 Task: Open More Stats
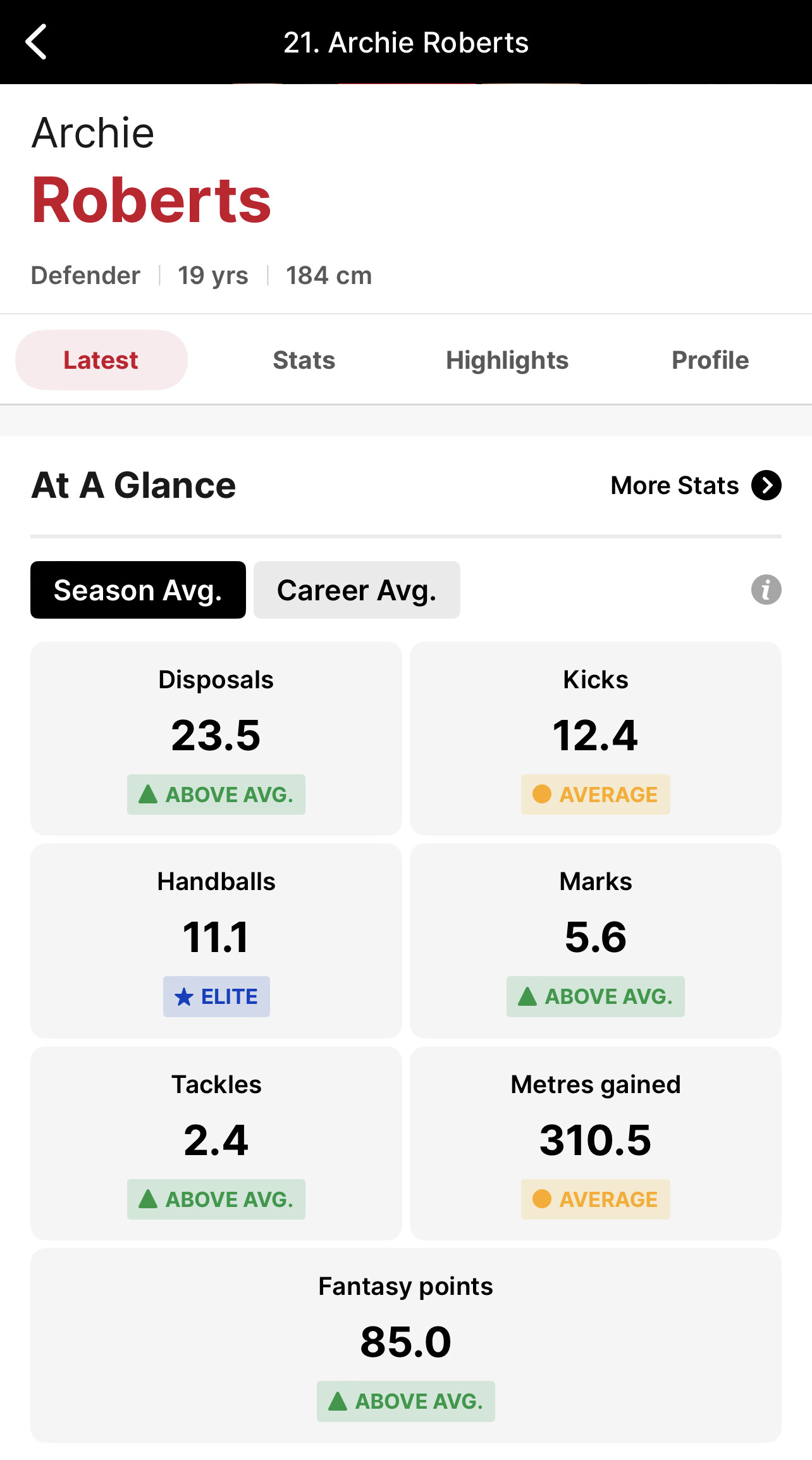[x=696, y=485]
